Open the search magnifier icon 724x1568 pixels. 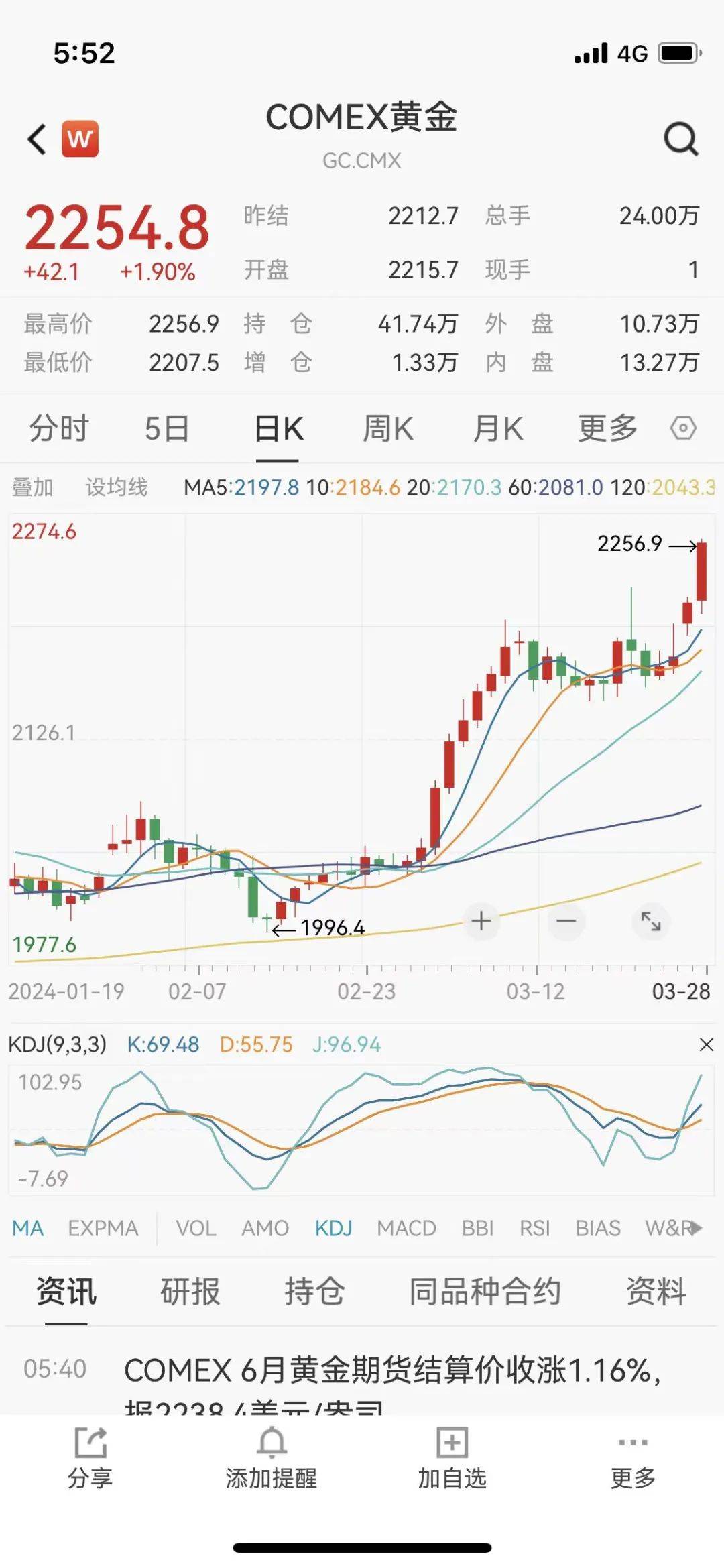681,139
